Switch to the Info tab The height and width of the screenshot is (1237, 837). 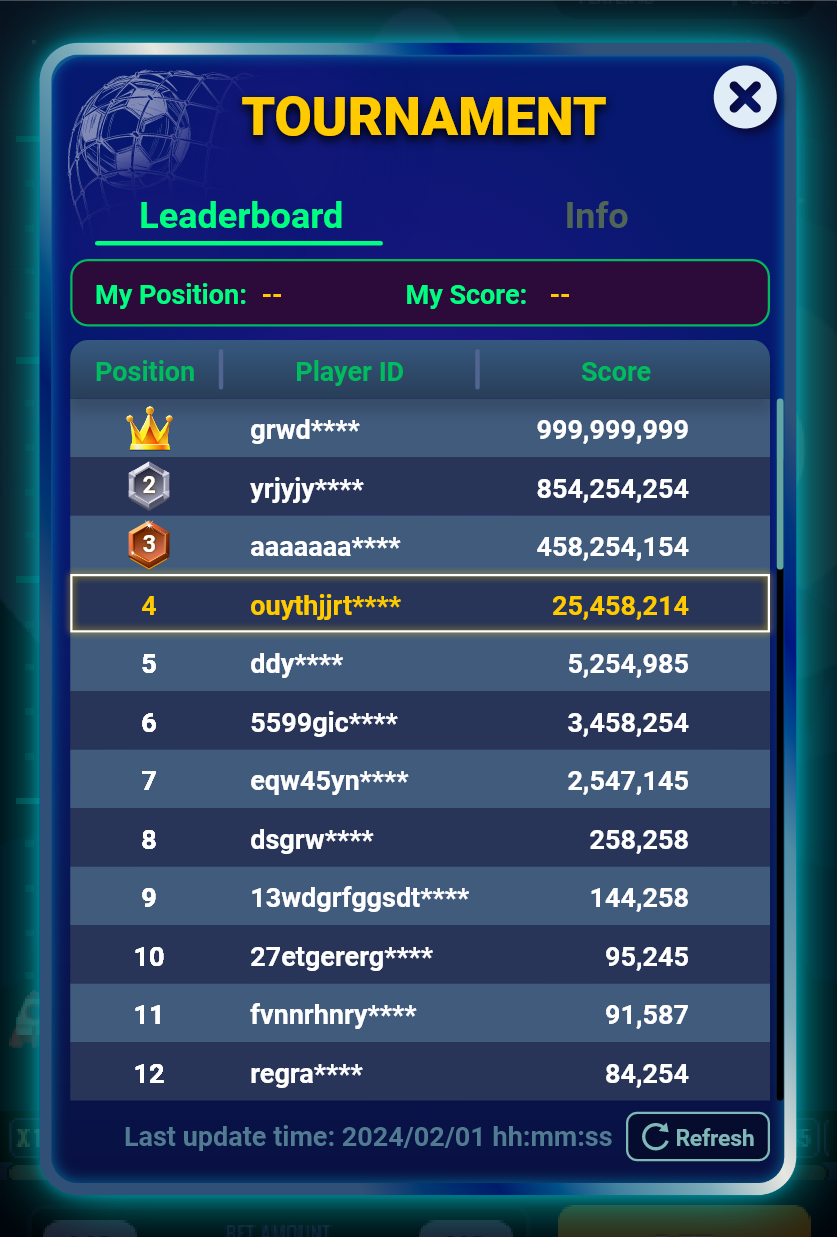tap(596, 216)
